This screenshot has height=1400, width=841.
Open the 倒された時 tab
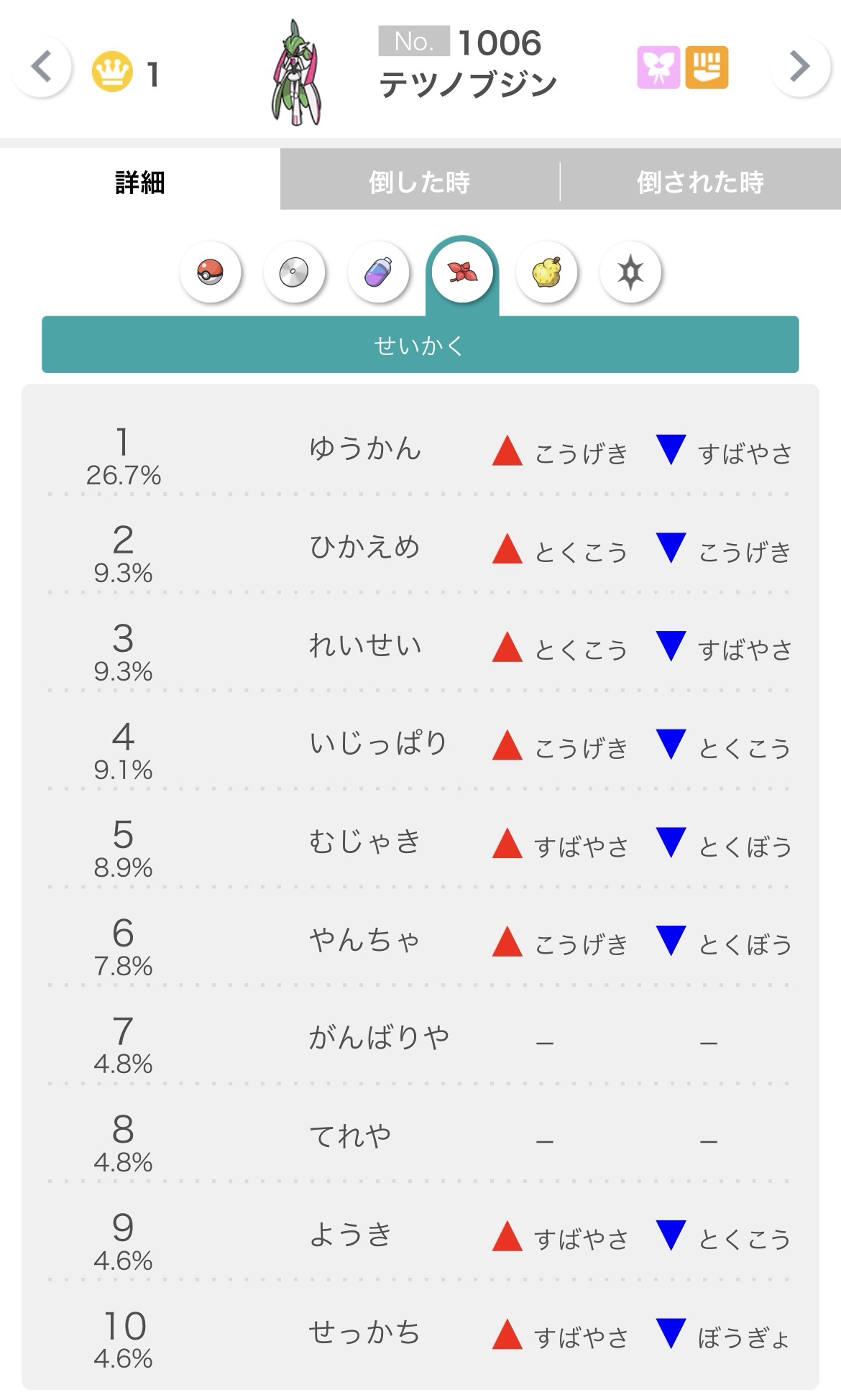pos(699,182)
